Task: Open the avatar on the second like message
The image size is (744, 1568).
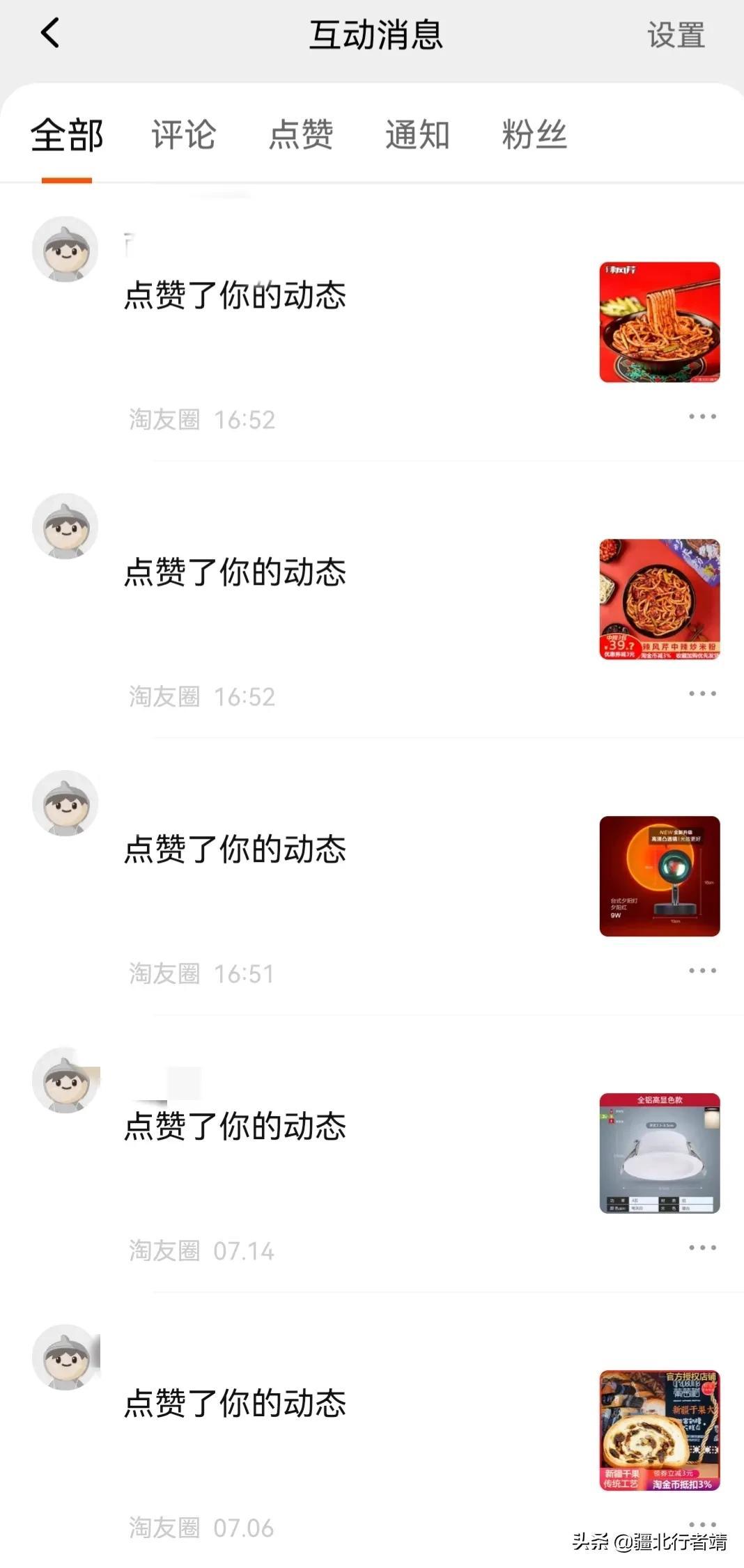Action: (x=65, y=526)
